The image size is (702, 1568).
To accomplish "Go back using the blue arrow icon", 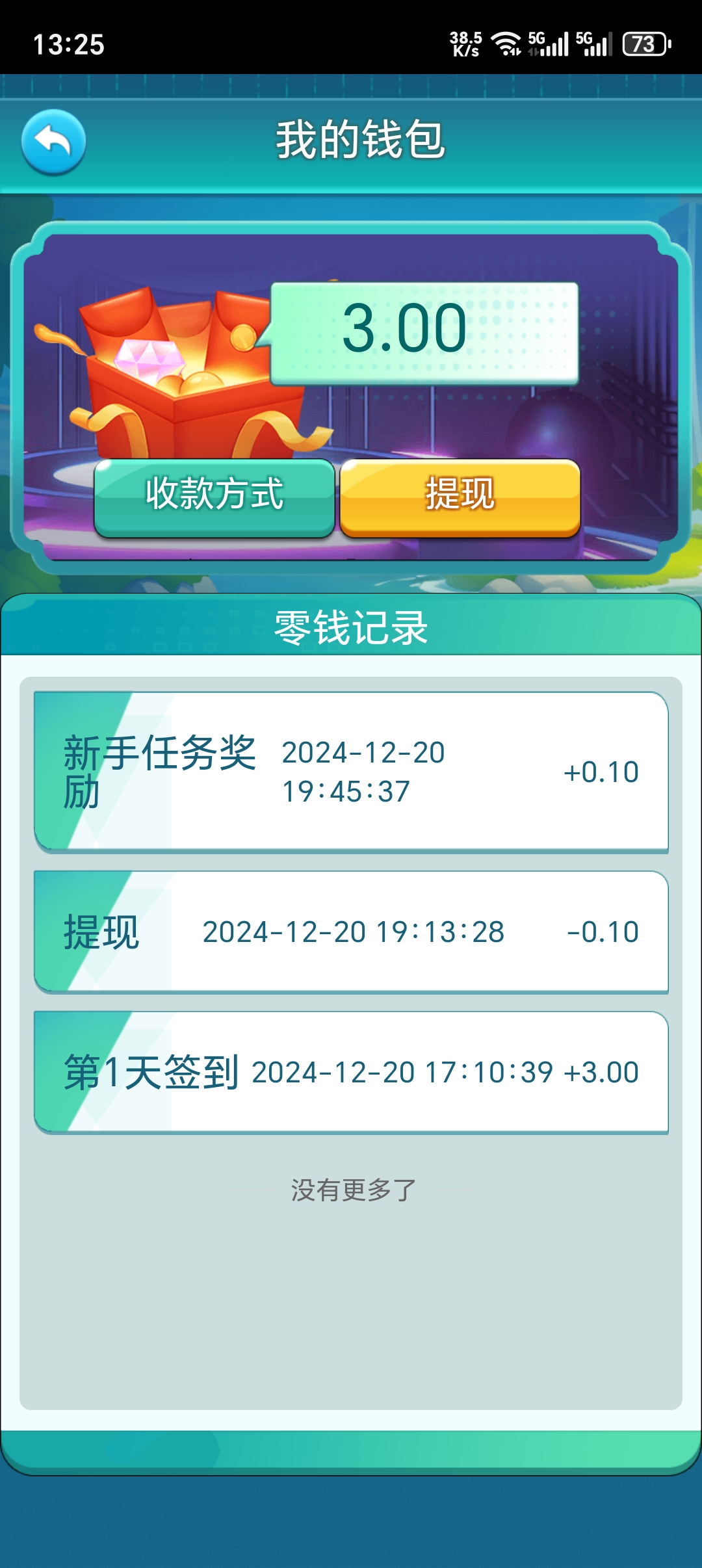I will (x=53, y=142).
